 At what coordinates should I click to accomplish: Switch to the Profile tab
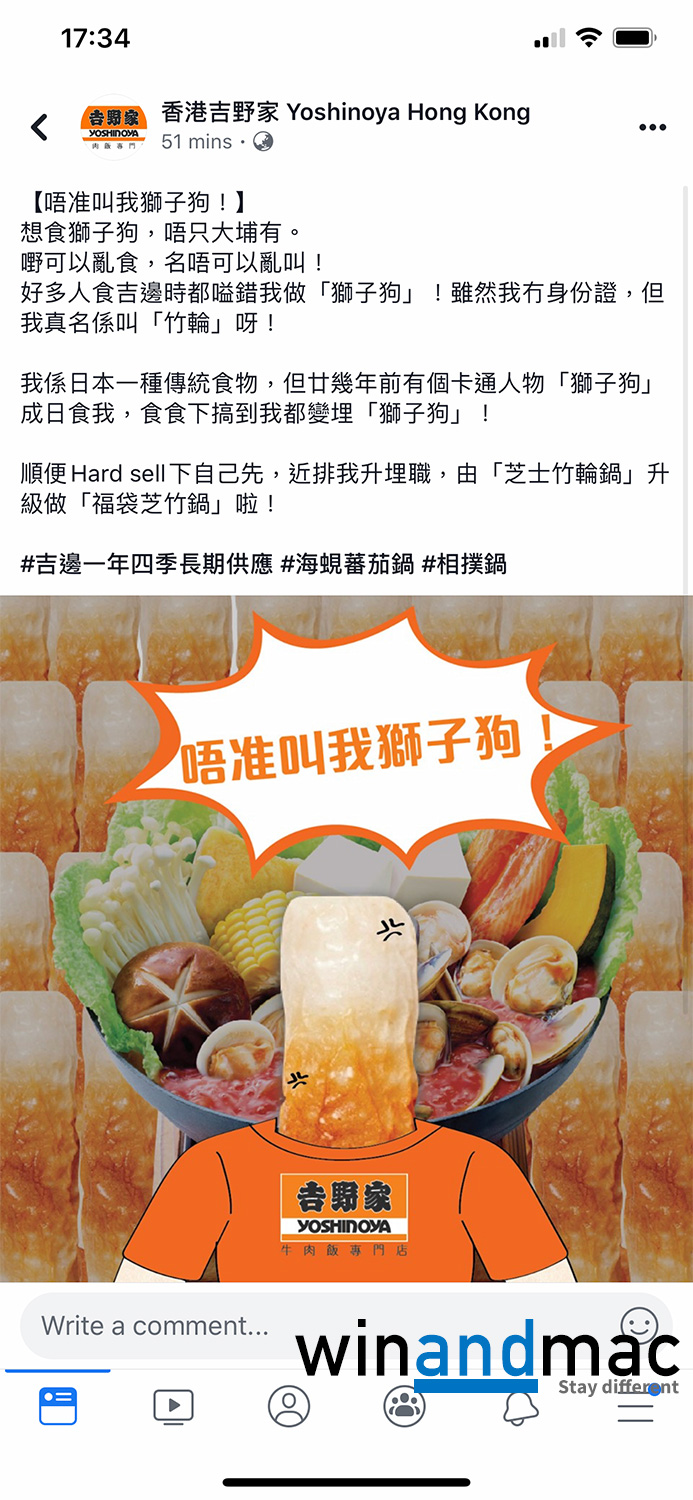coord(289,1406)
